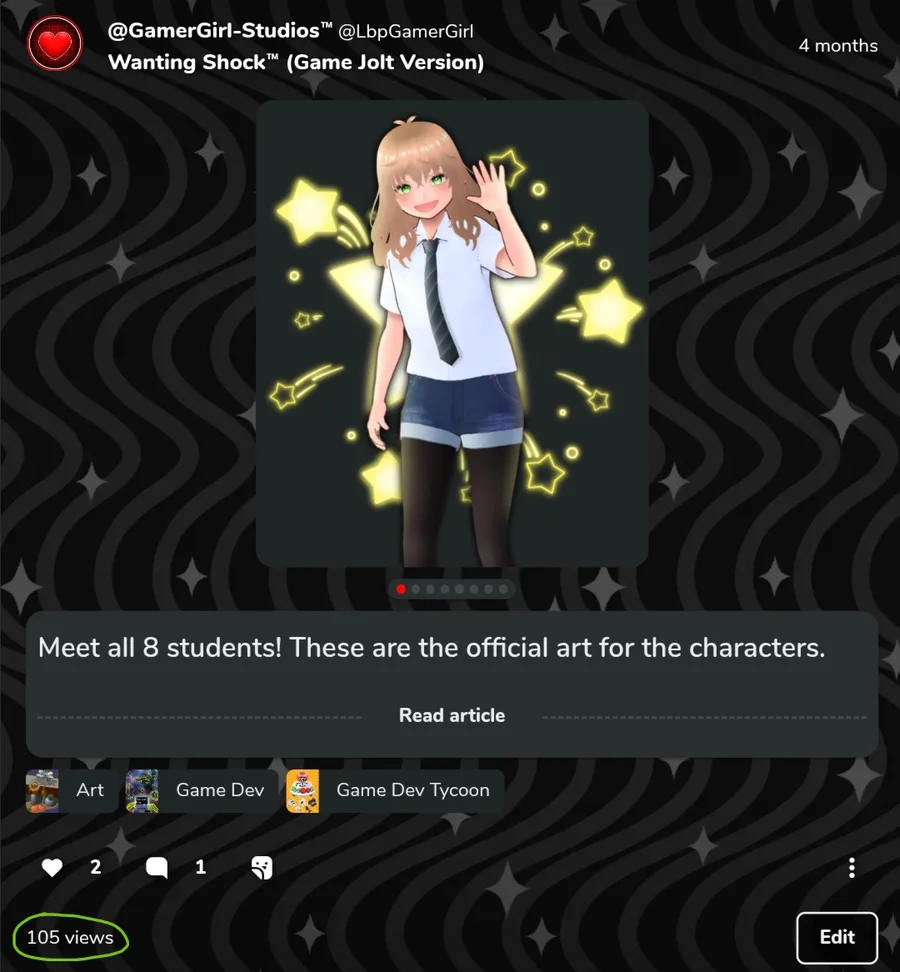Add a sticker to the post

point(262,867)
